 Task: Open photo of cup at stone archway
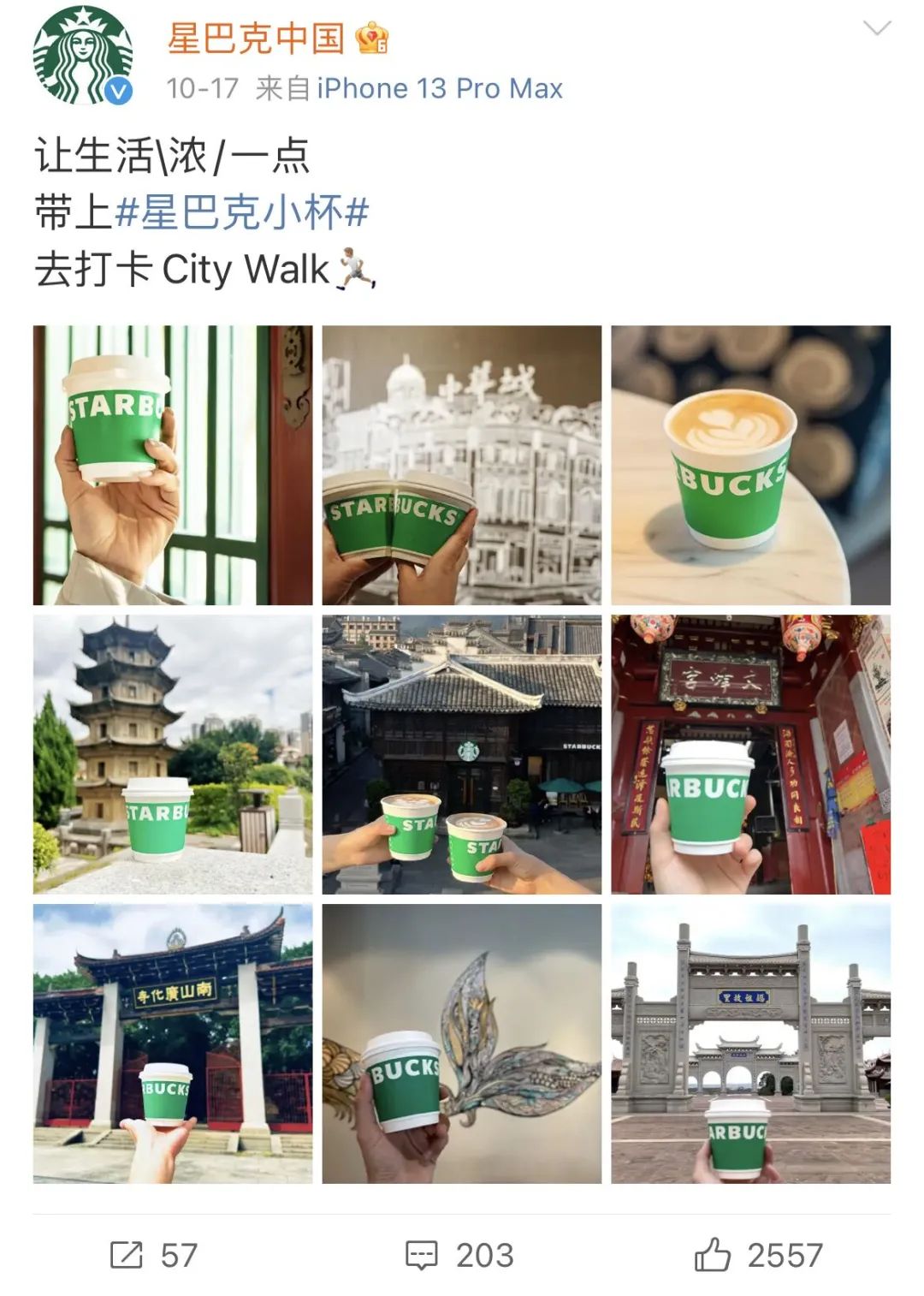[750, 1043]
